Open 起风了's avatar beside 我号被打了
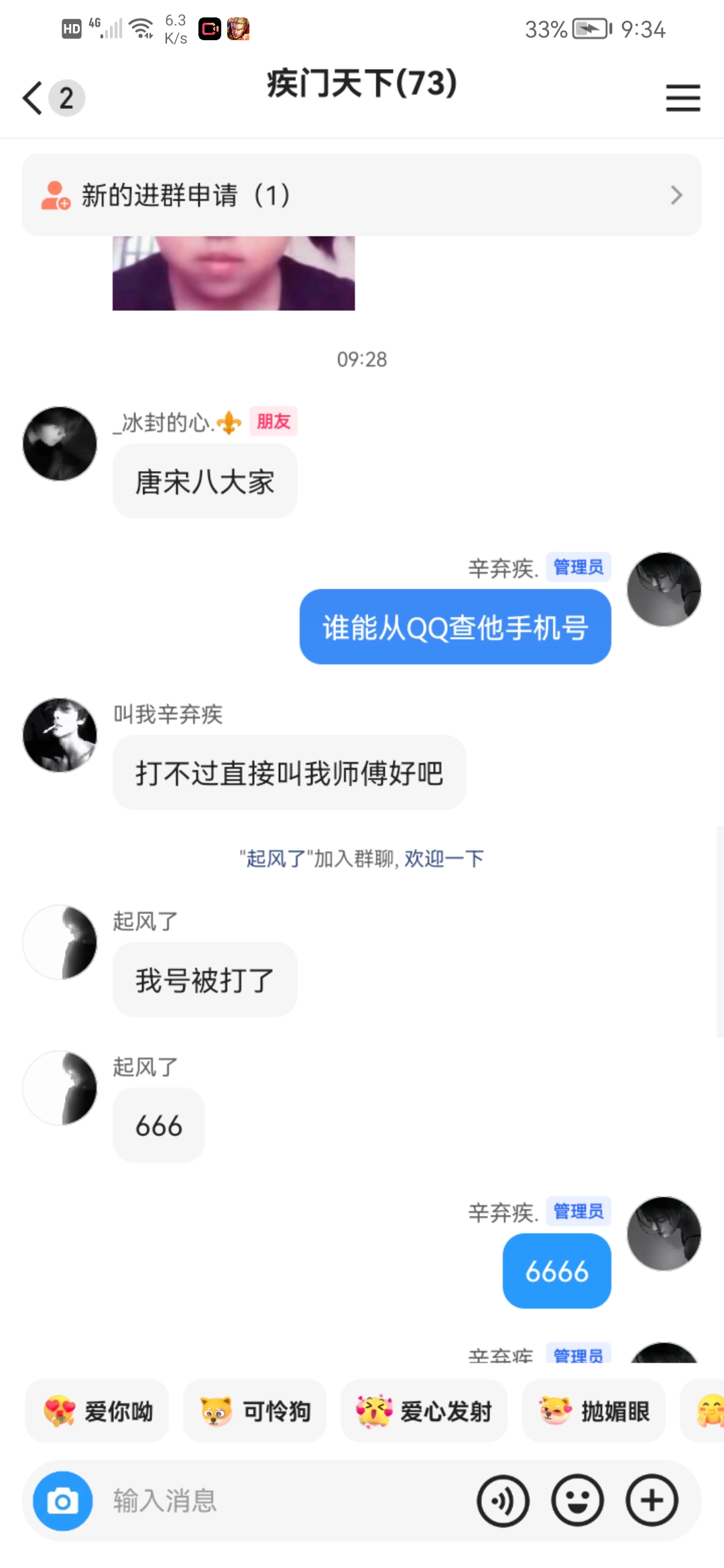This screenshot has height=1568, width=724. [60, 942]
